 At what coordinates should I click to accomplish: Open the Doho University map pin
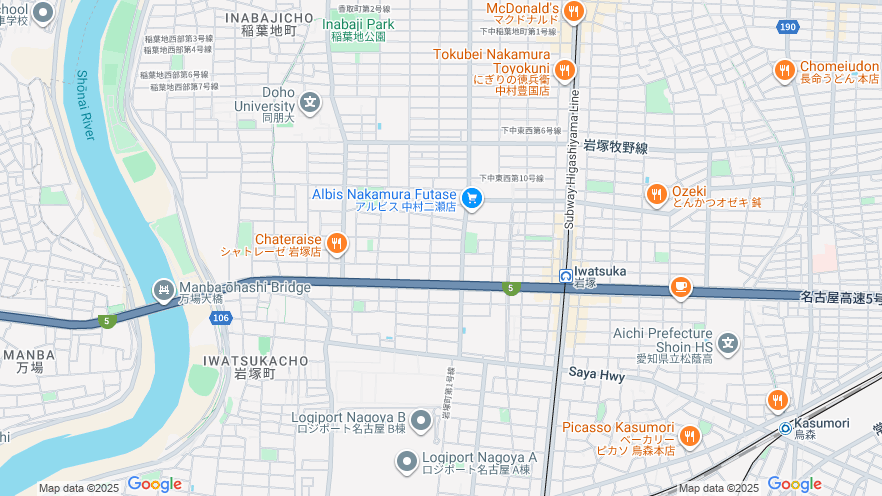(310, 101)
